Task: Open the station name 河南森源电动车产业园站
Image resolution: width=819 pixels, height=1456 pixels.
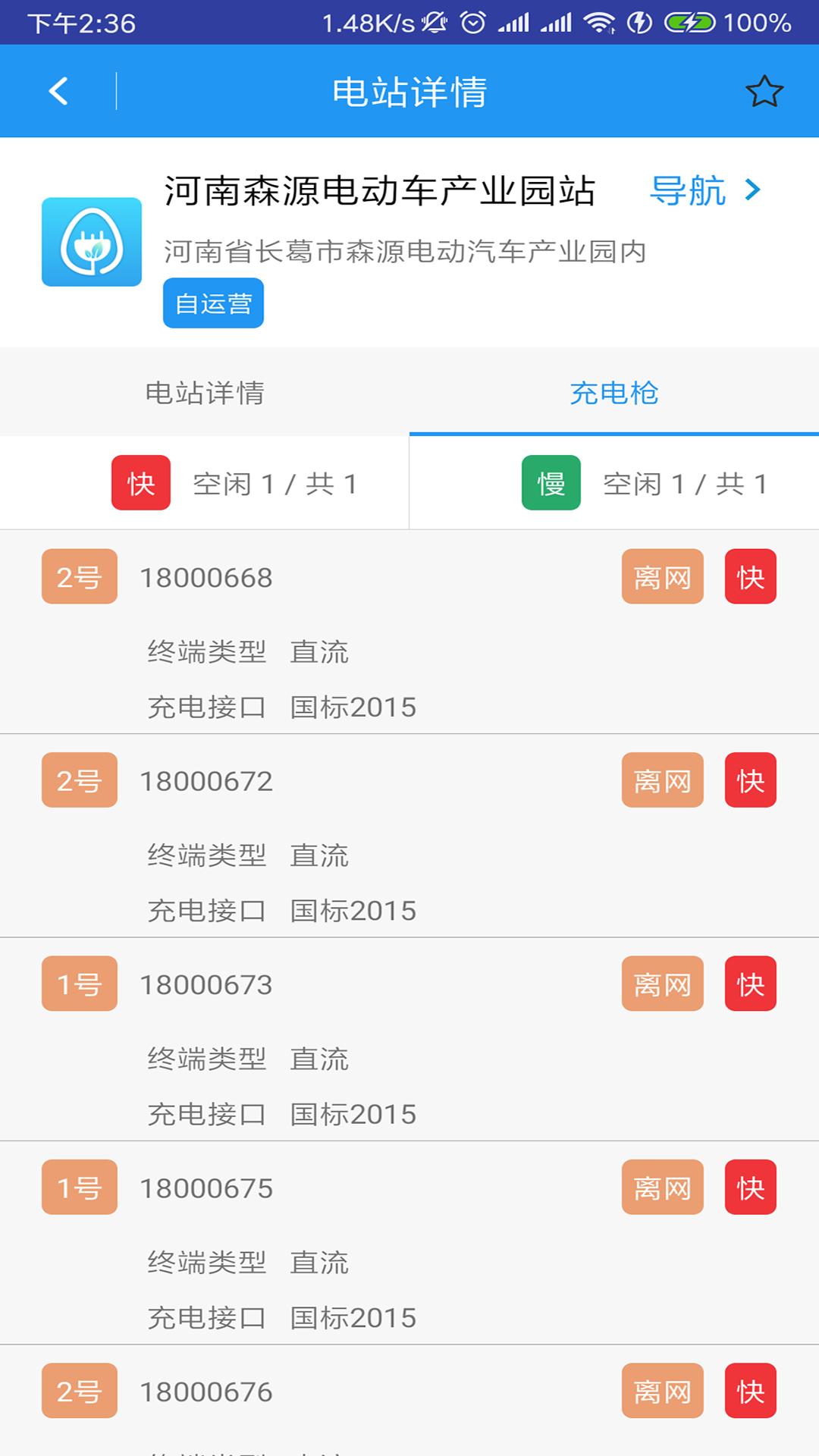Action: click(x=379, y=192)
